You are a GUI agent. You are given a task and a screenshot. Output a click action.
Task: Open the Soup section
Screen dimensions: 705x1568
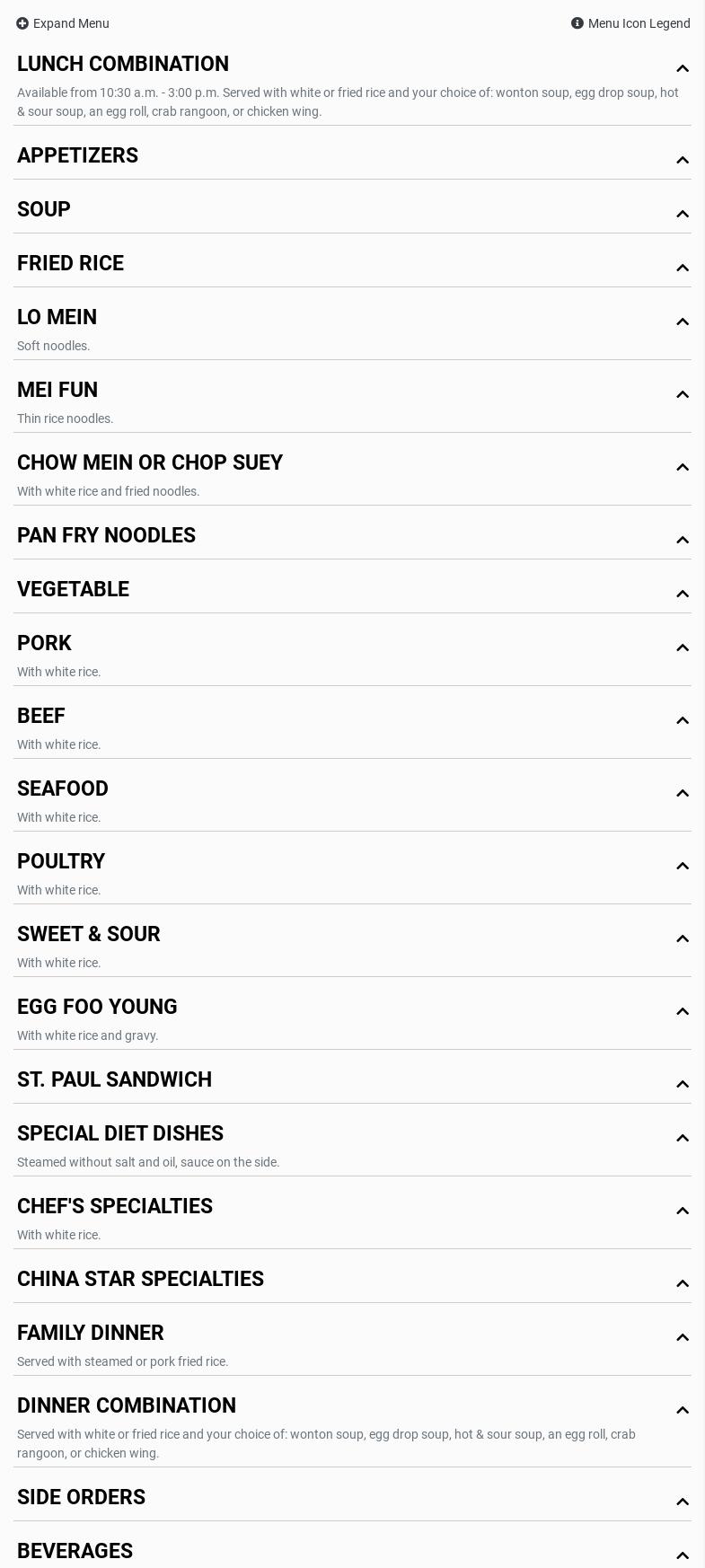44,209
